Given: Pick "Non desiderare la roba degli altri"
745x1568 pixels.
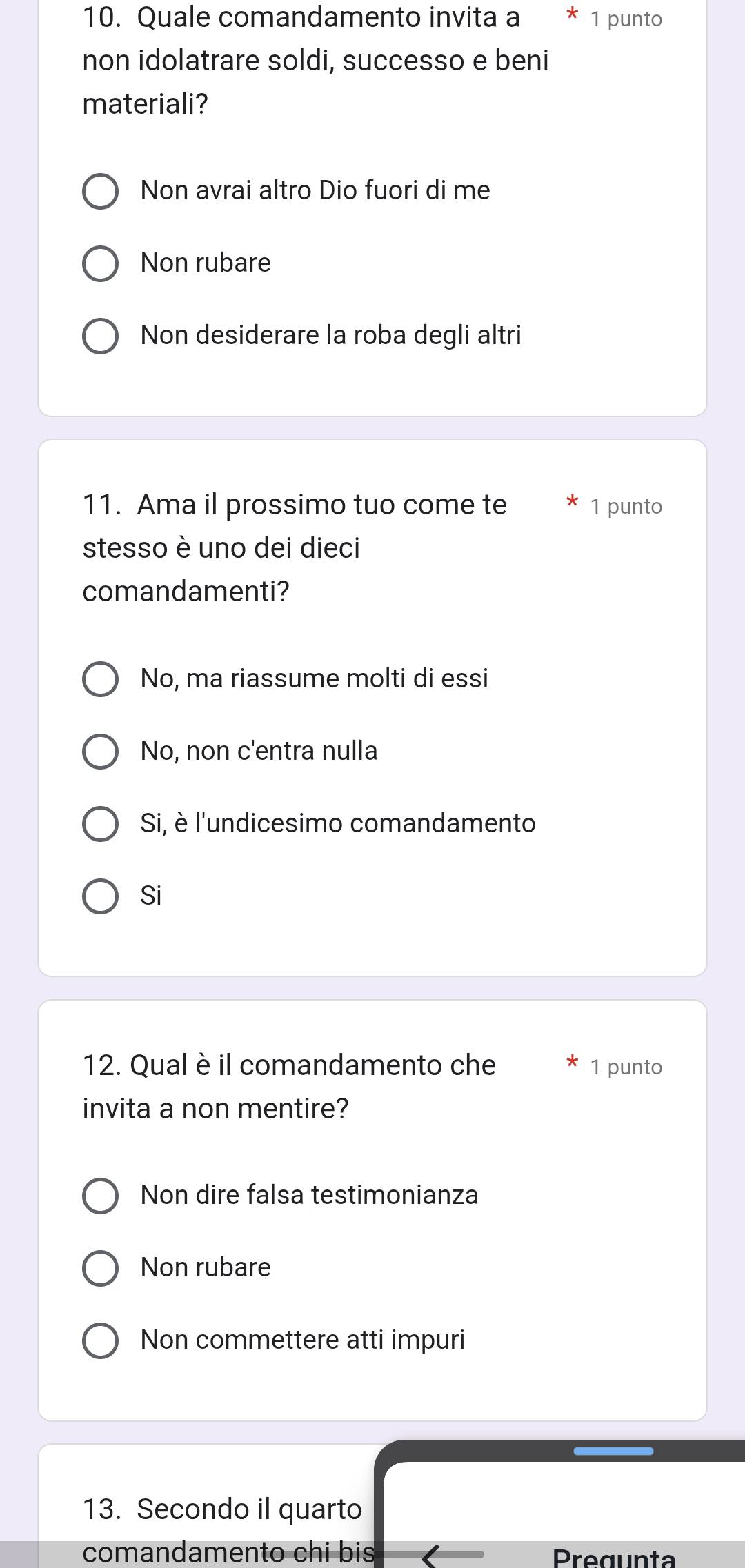Looking at the screenshot, I should [x=101, y=336].
